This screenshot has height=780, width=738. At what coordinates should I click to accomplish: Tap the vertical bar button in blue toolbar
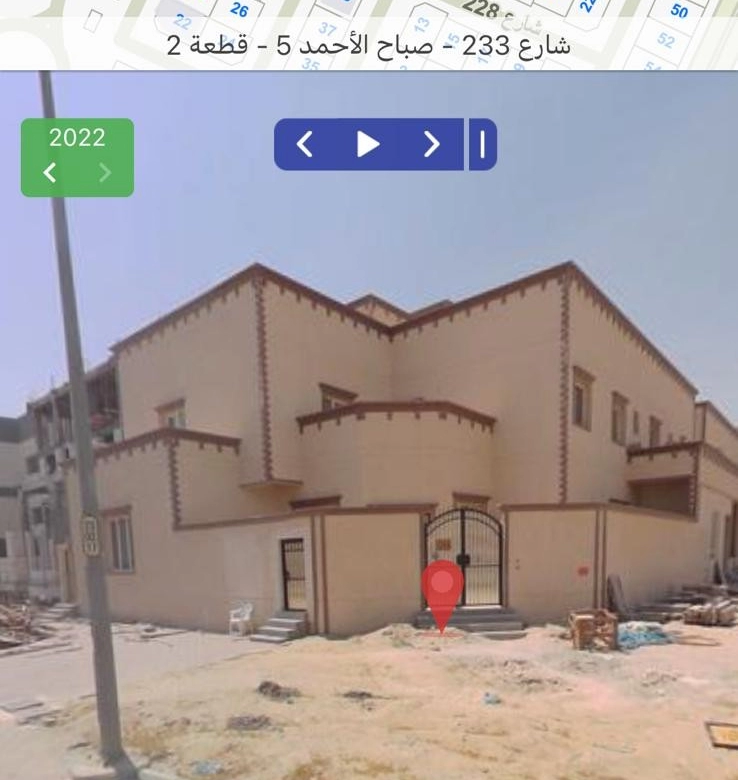click(x=482, y=145)
